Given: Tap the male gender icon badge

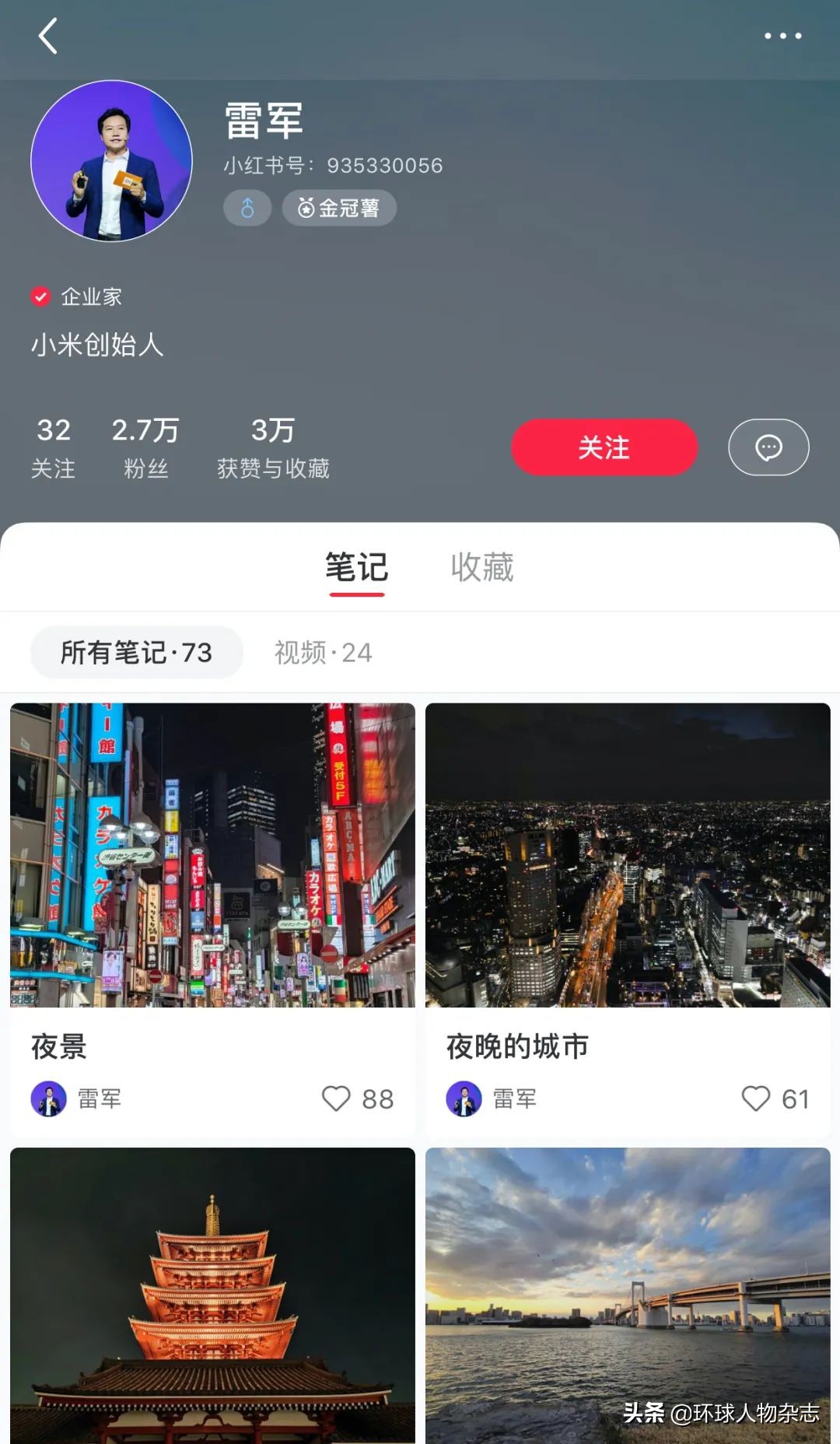Looking at the screenshot, I should coord(247,208).
